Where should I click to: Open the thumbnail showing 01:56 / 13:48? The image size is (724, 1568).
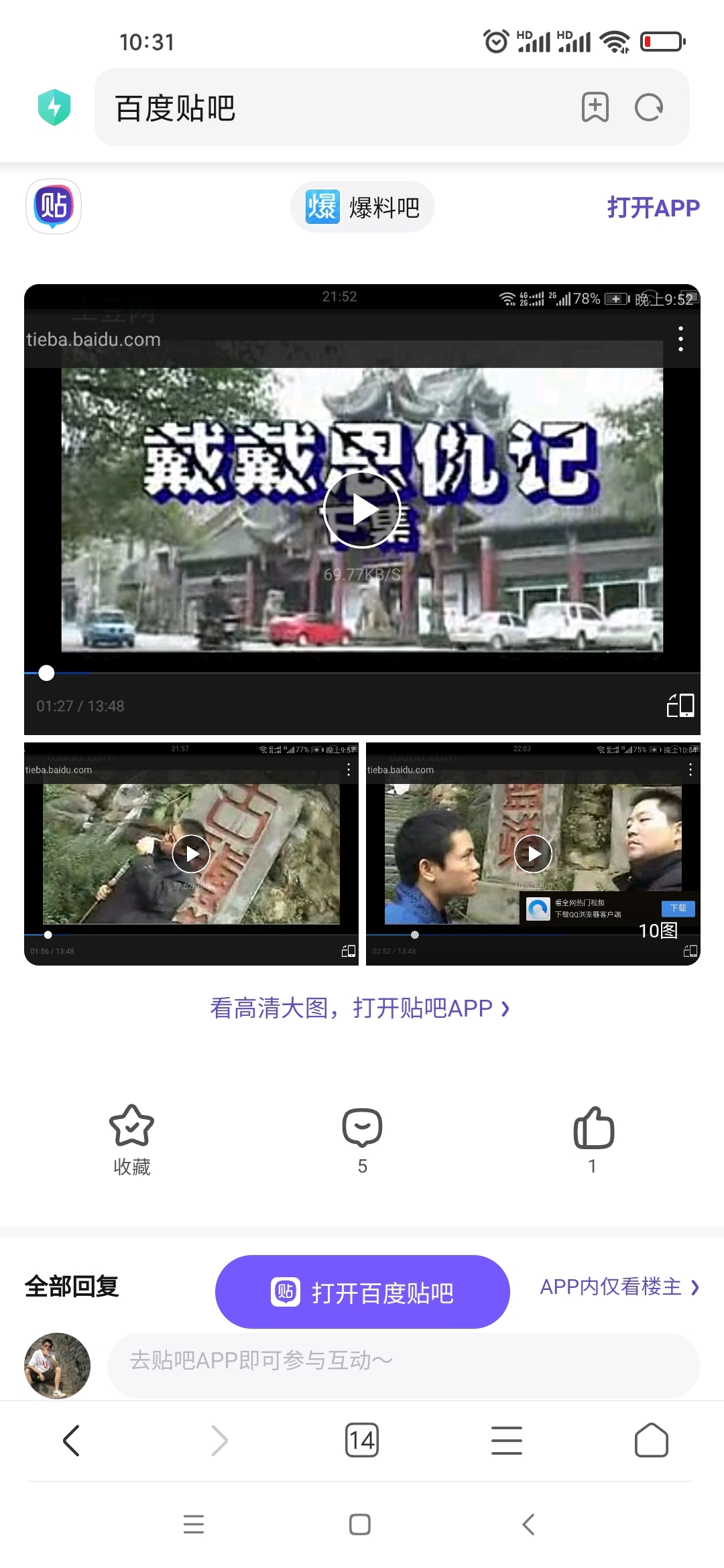[191, 854]
